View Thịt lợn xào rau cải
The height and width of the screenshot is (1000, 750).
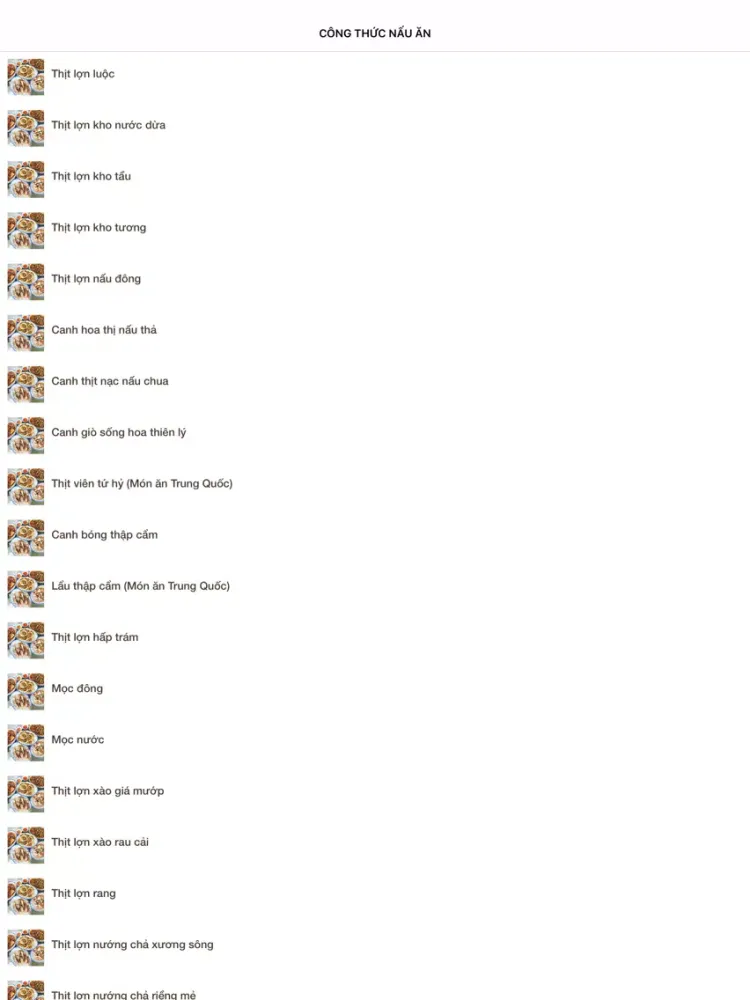click(100, 842)
